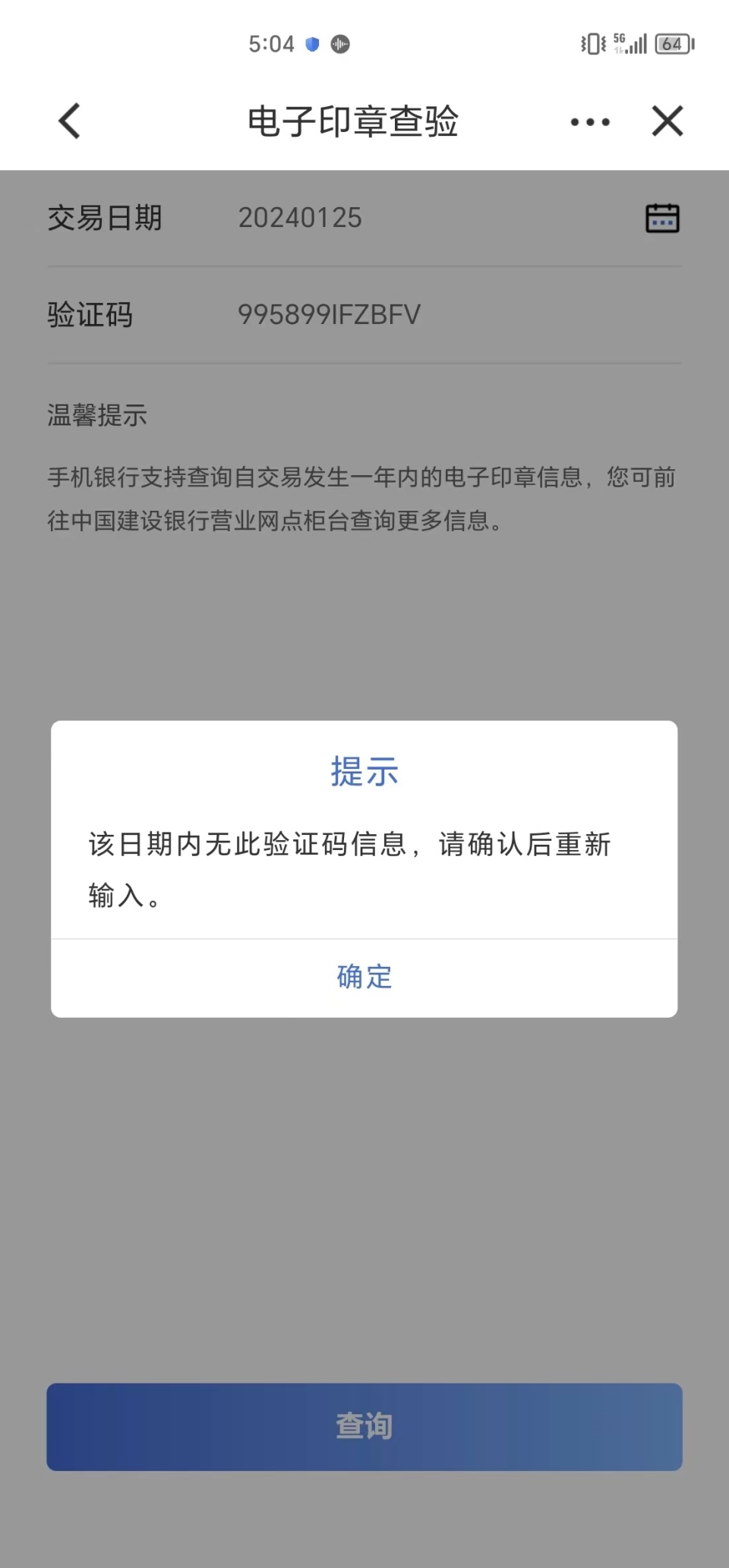Tap the reminder paragraph about 中国建设银行
Viewport: 729px width, 1568px height.
click(x=363, y=497)
